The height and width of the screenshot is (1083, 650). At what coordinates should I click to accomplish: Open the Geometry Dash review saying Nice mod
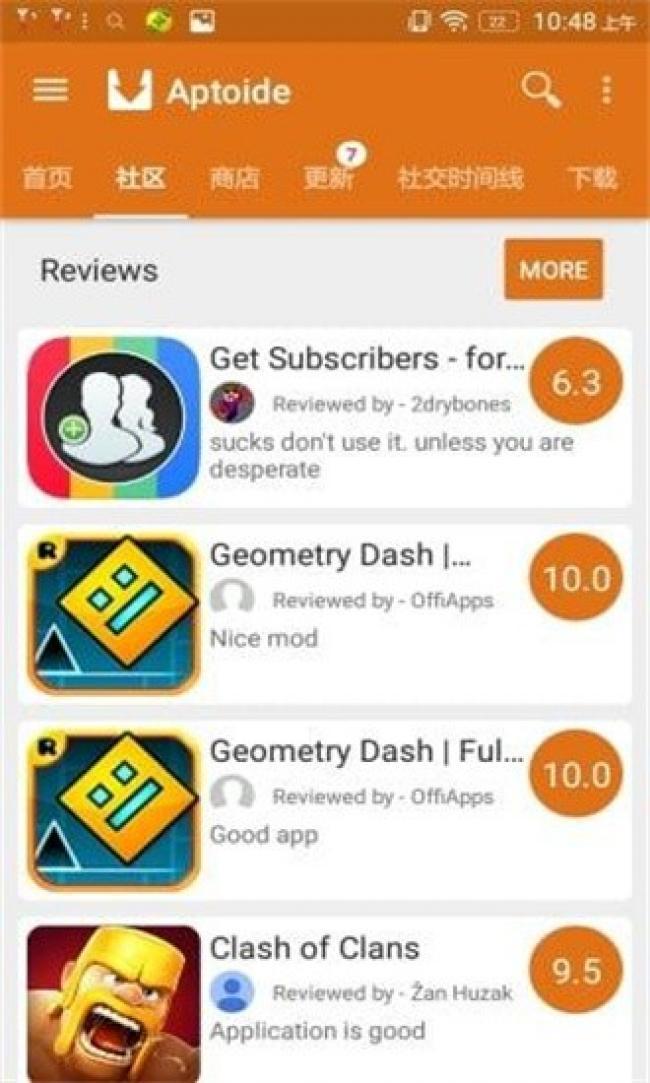pos(324,613)
